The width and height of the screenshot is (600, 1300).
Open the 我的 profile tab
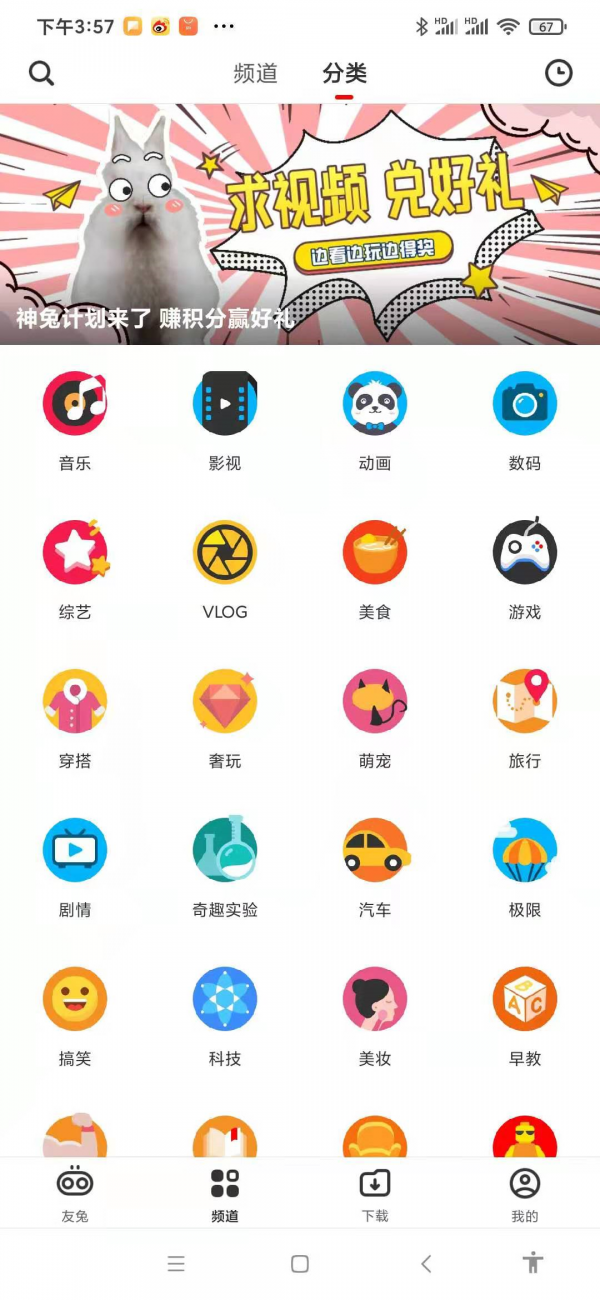pos(525,1194)
